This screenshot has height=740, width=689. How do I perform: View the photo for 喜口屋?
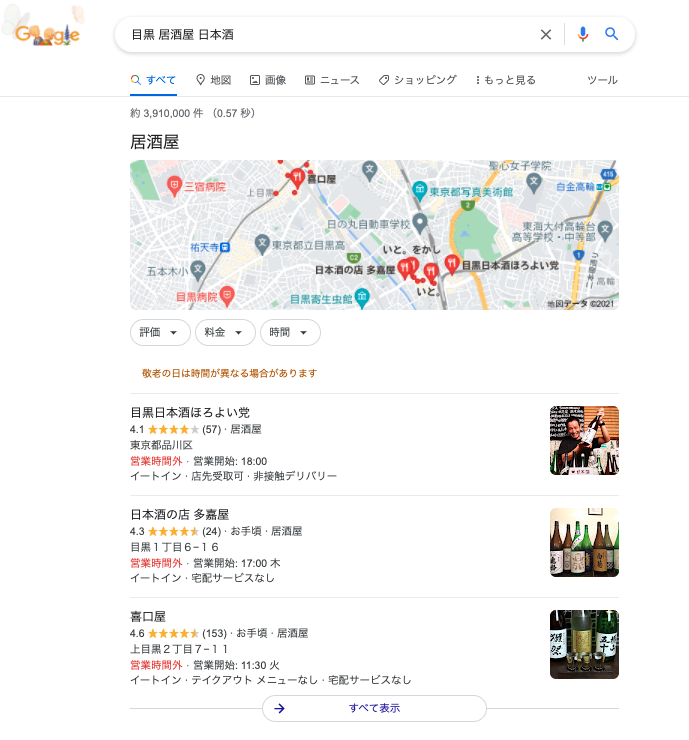click(x=584, y=644)
